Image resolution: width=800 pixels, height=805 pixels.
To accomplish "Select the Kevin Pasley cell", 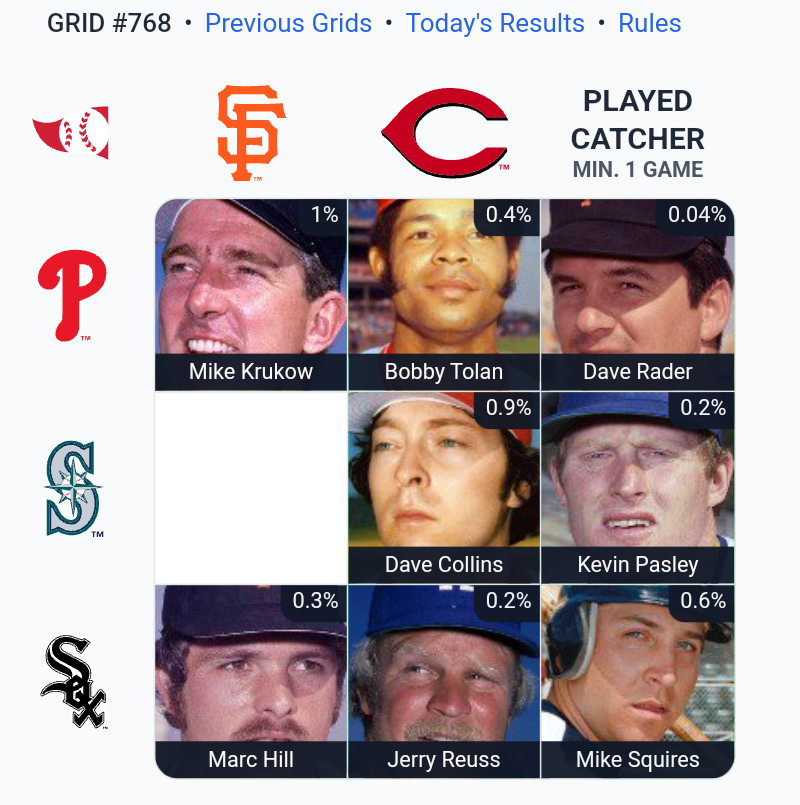I will coord(638,488).
